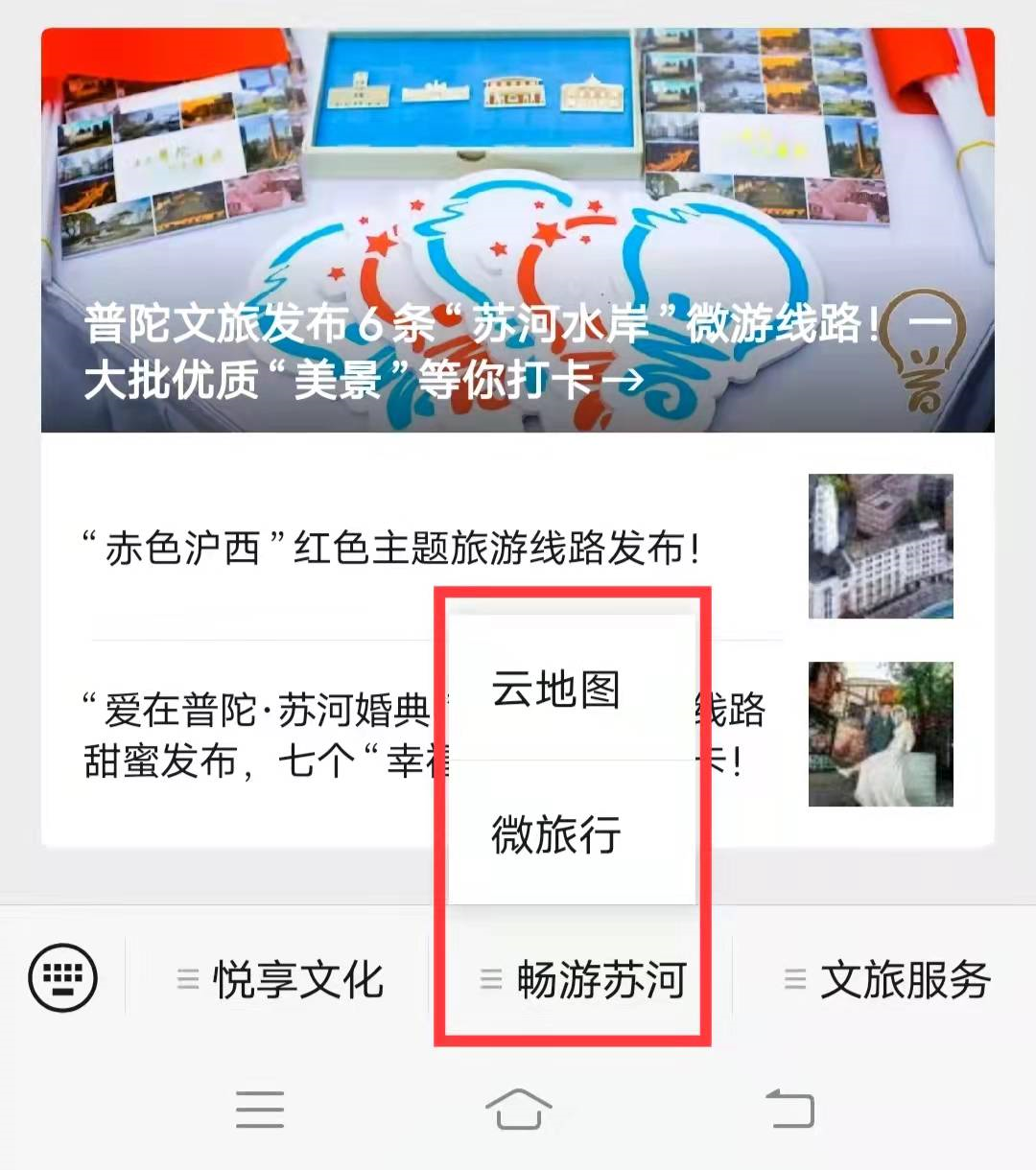The height and width of the screenshot is (1170, 1036).
Task: Switch to keyboard input mode
Action: point(63,977)
